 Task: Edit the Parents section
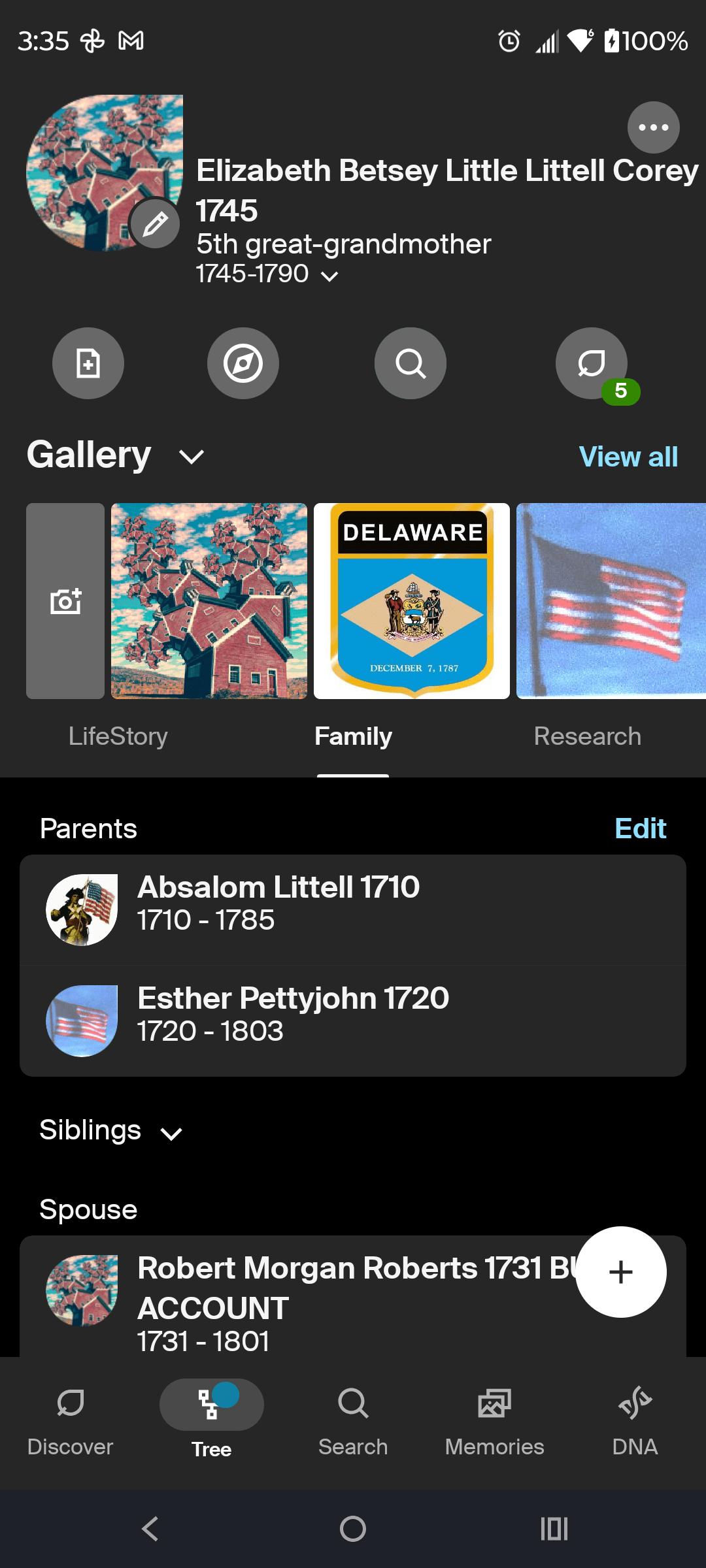point(640,828)
